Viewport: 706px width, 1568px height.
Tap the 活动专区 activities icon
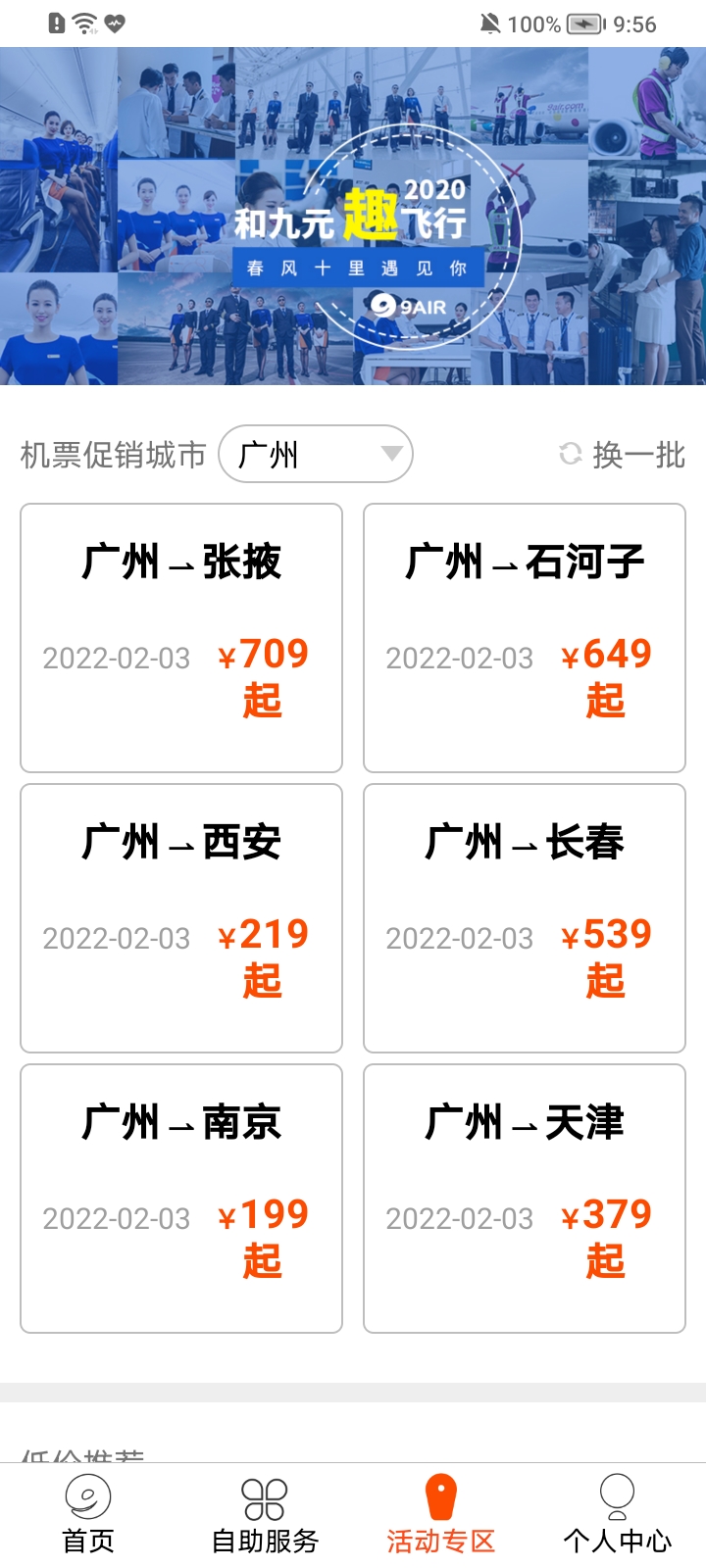pyautogui.click(x=441, y=1496)
